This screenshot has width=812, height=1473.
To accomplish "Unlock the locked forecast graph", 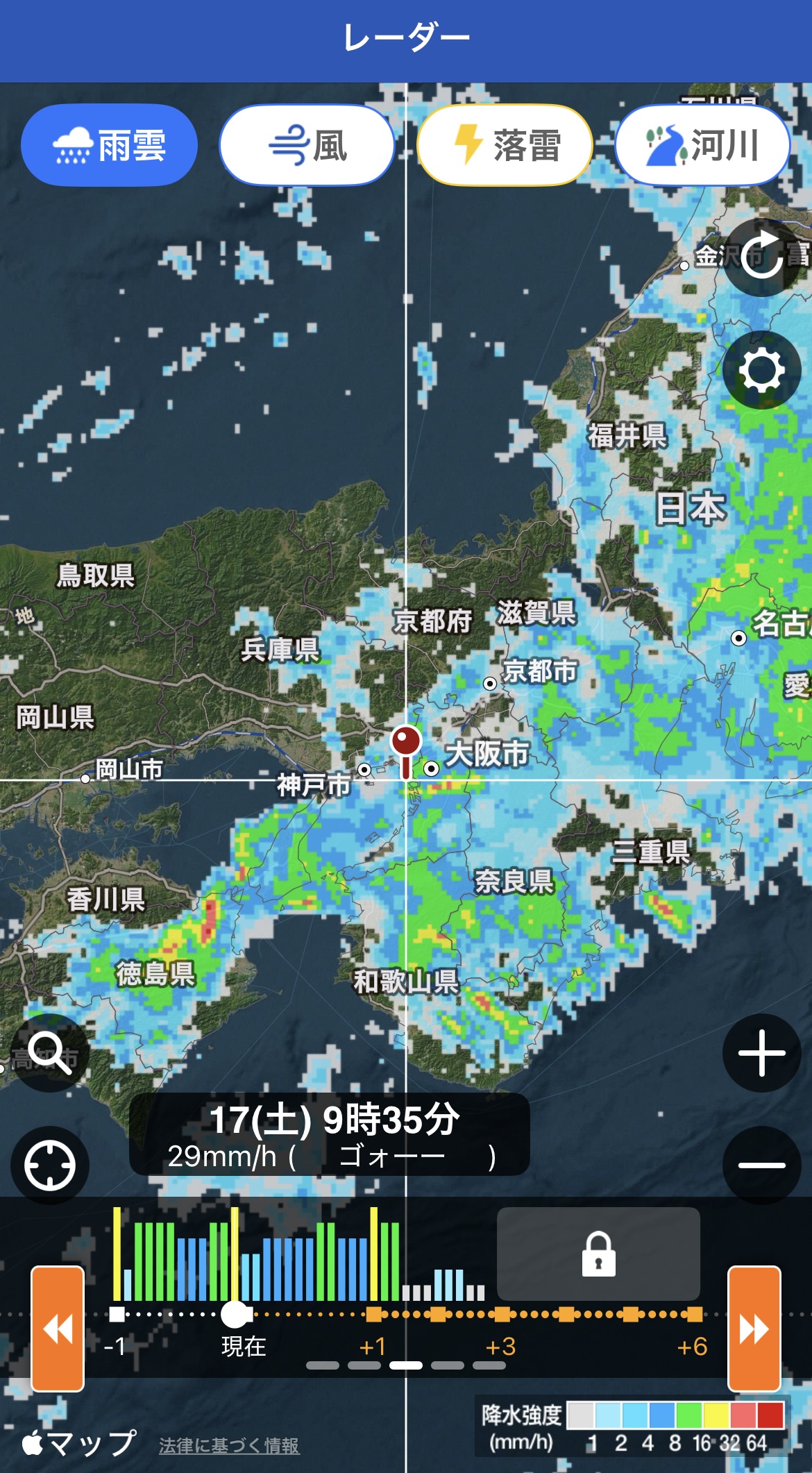I will [x=598, y=1254].
